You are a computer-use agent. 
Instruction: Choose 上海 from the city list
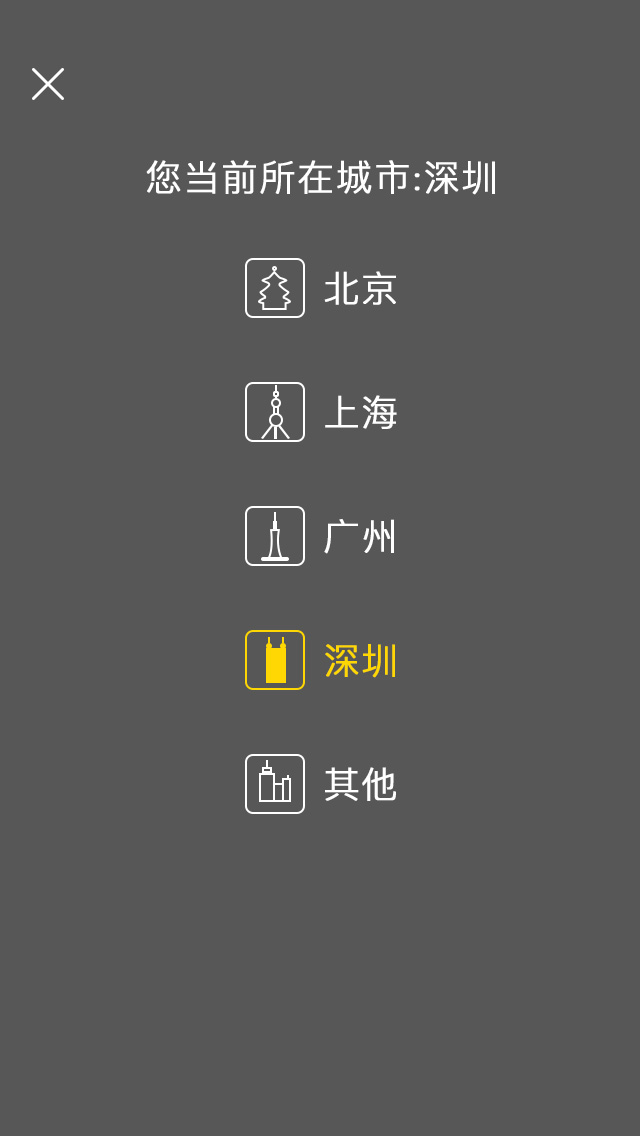coord(320,413)
